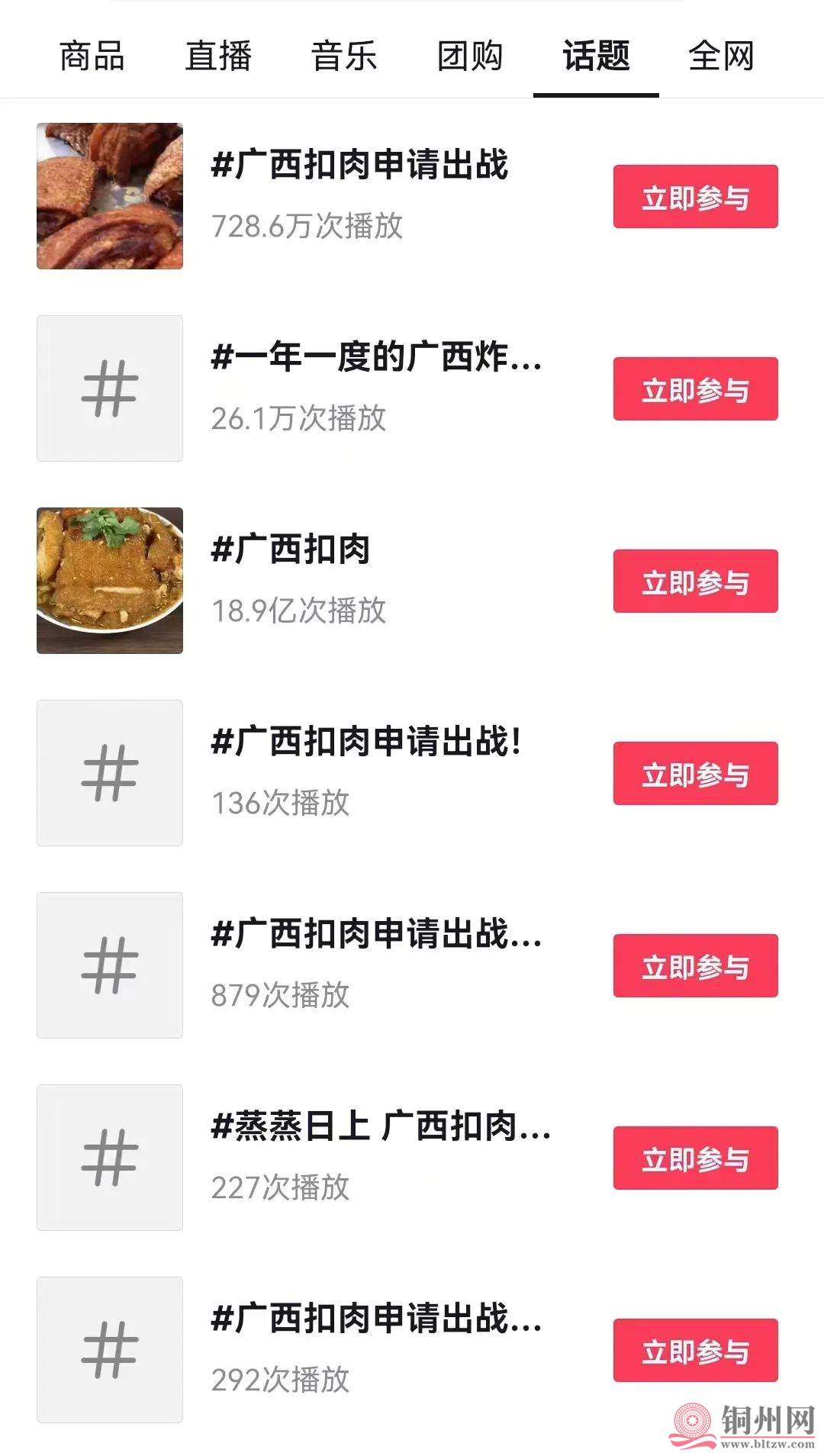
Task: Select the 团购 tab
Action: point(470,56)
